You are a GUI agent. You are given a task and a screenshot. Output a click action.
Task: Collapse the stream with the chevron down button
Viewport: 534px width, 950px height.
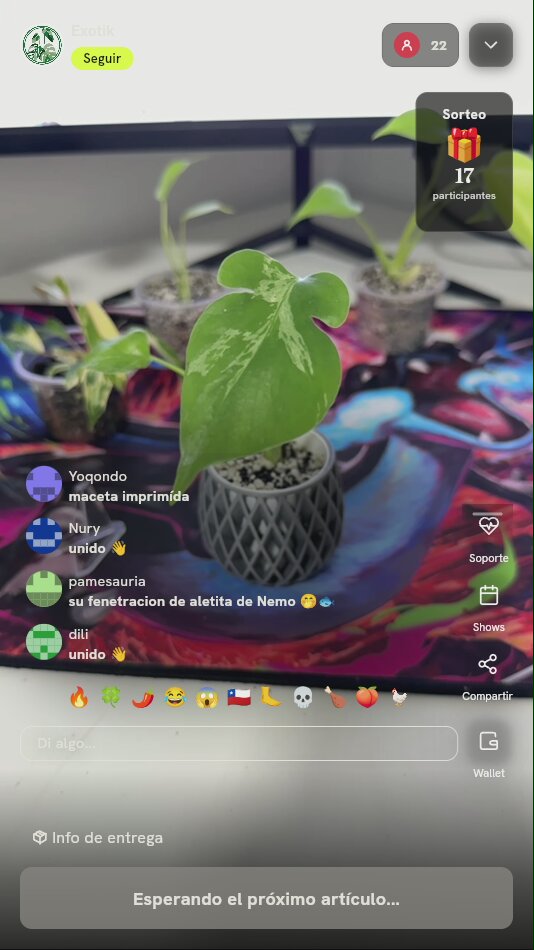[491, 45]
